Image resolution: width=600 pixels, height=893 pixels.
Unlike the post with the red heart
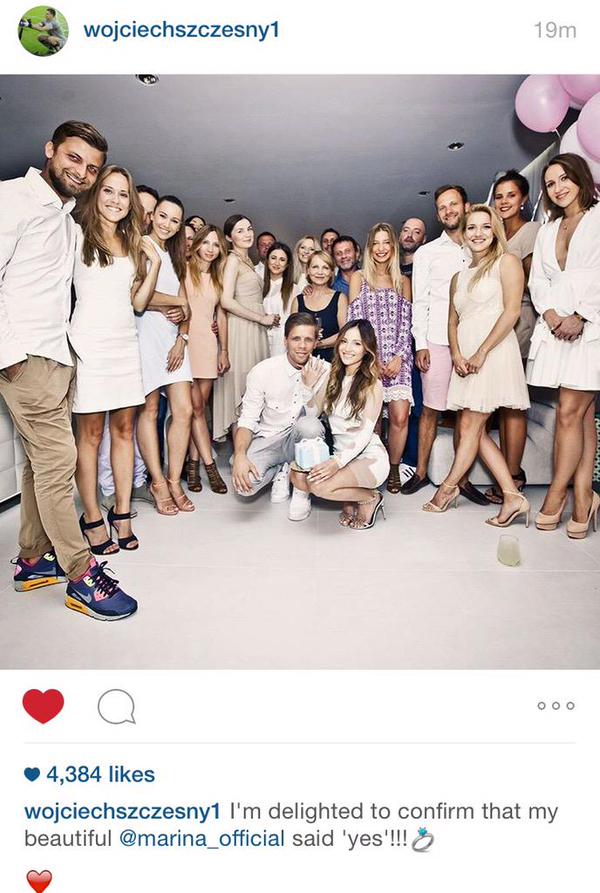(43, 706)
